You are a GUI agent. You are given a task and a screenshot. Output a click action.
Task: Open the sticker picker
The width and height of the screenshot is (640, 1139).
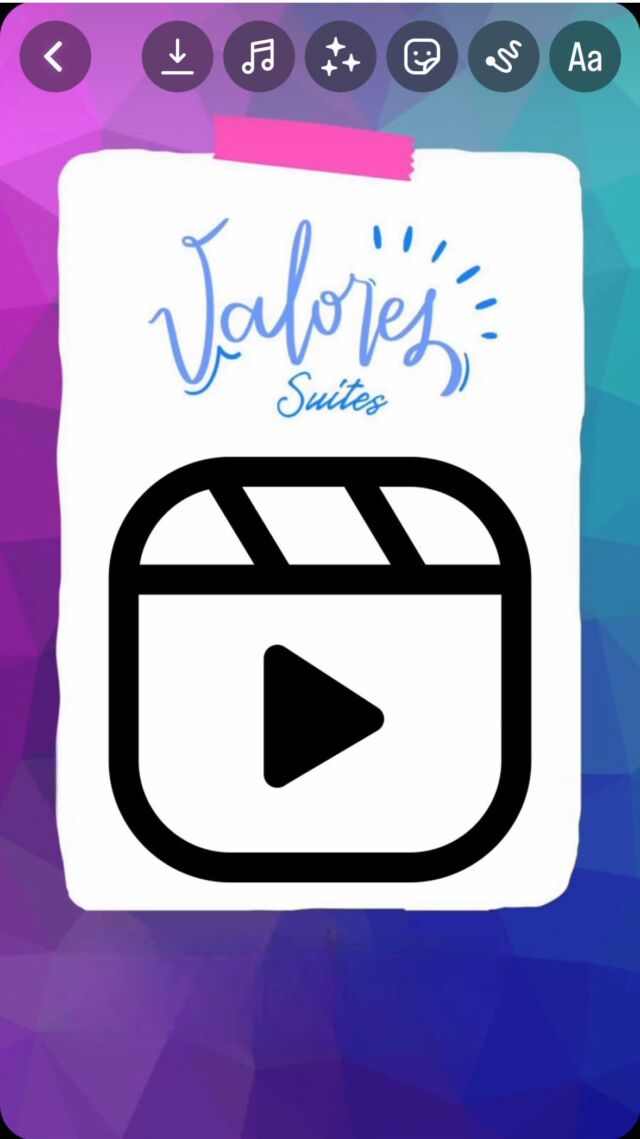[422, 57]
